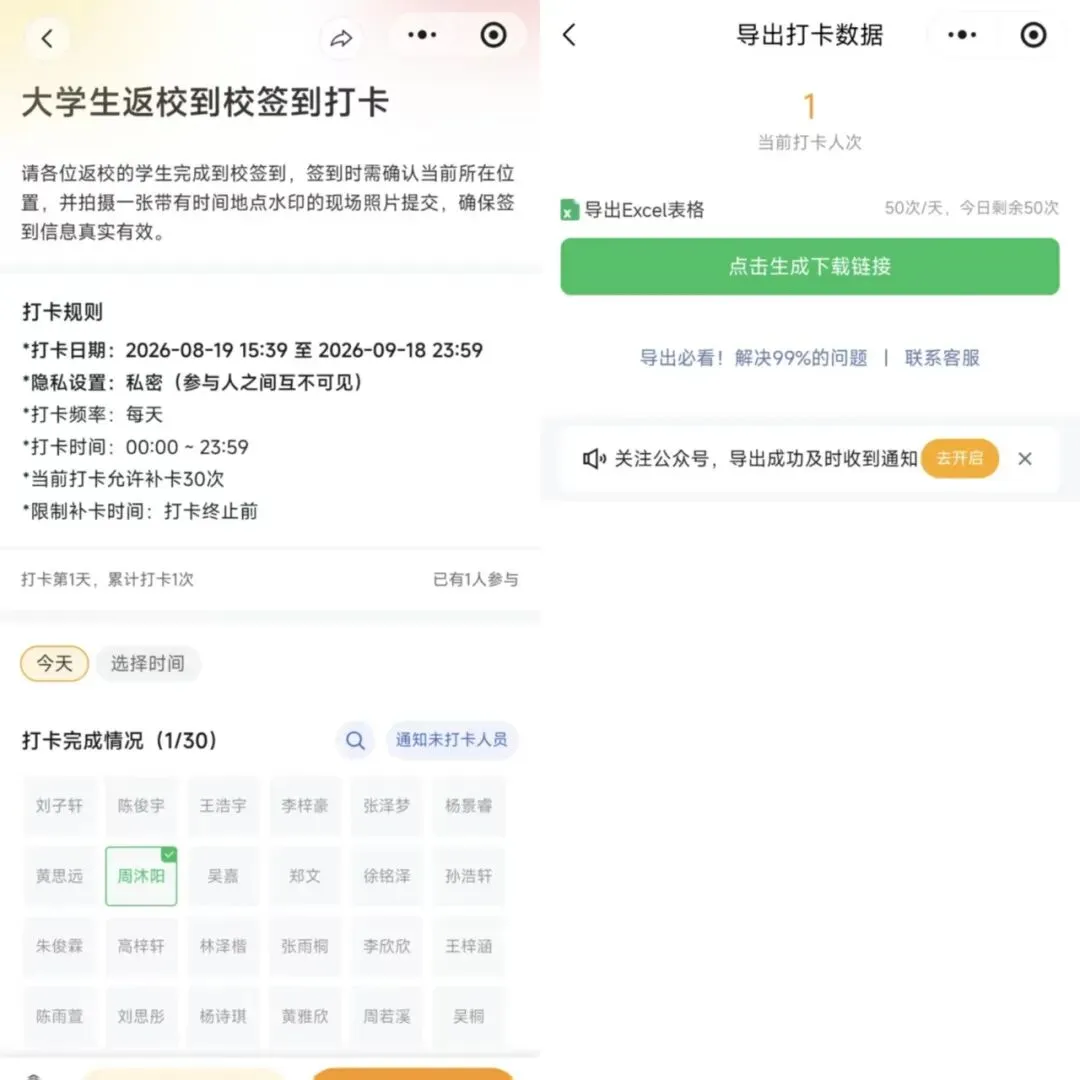Select the 今天 filter chip

tap(54, 663)
